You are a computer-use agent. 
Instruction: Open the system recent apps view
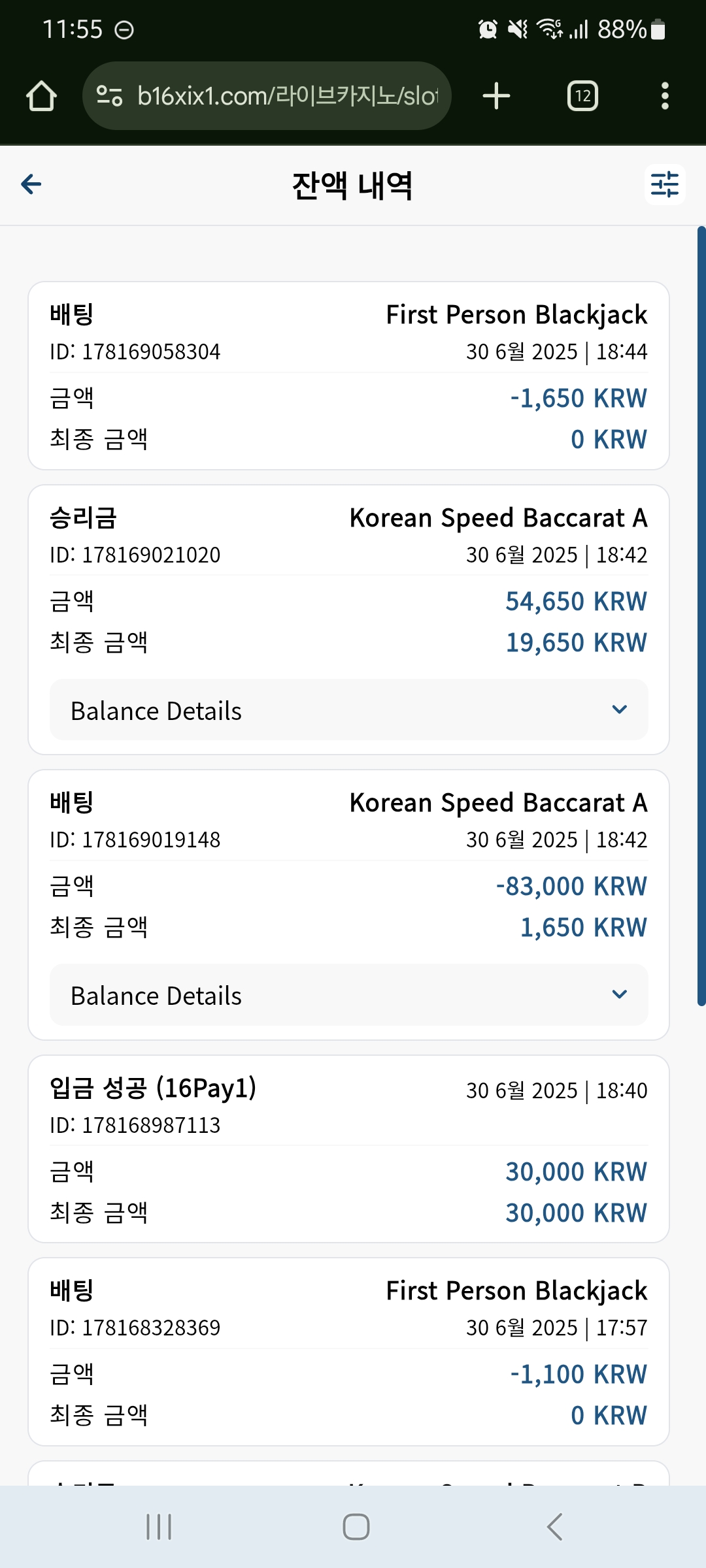point(159,1527)
